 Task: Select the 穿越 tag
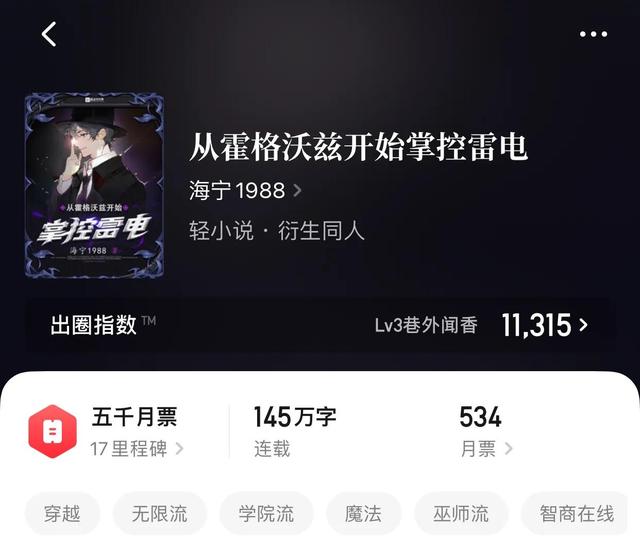[x=62, y=514]
